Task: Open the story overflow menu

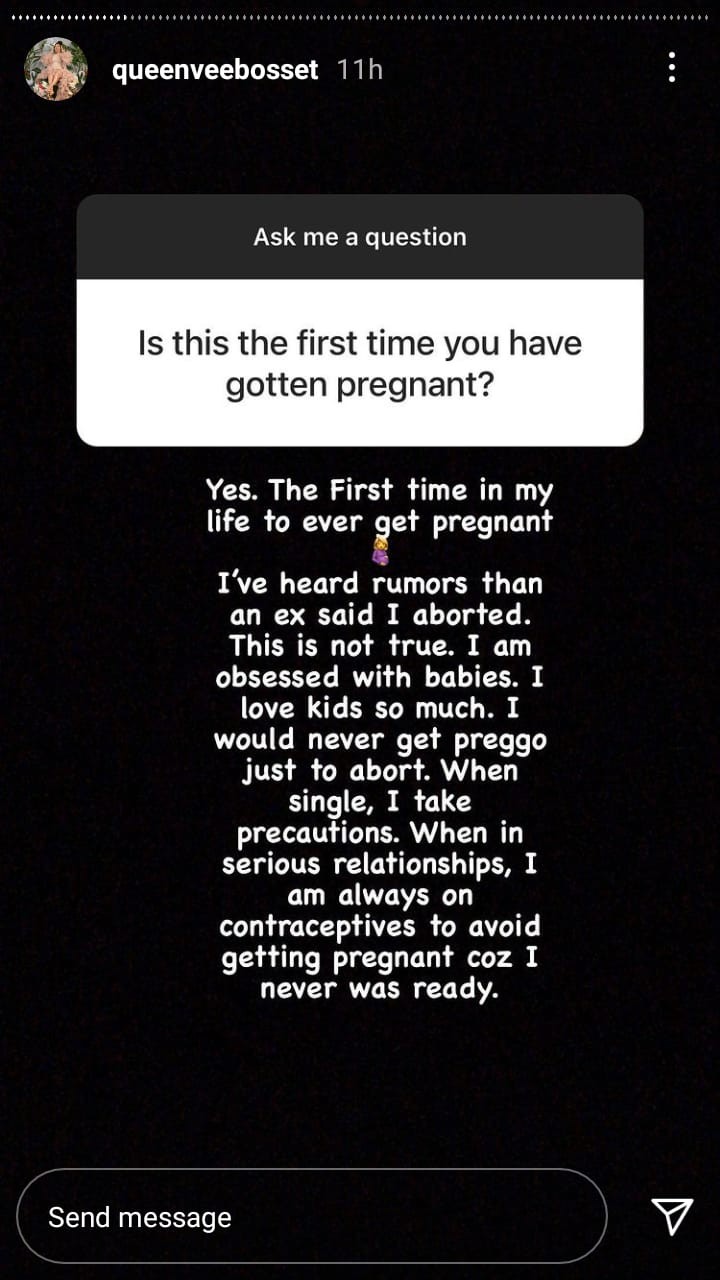Action: tap(672, 68)
